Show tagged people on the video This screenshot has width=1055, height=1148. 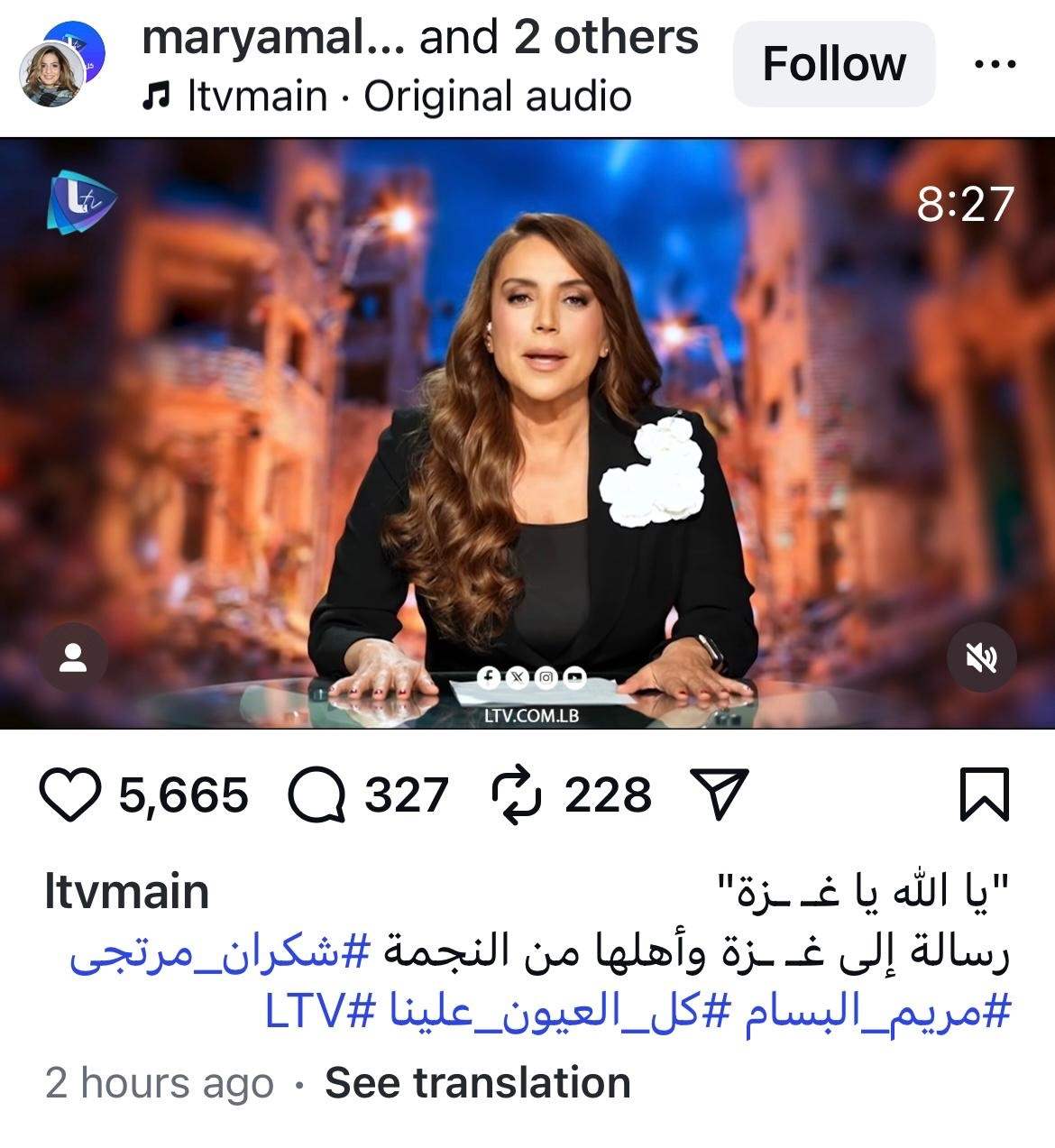click(72, 659)
